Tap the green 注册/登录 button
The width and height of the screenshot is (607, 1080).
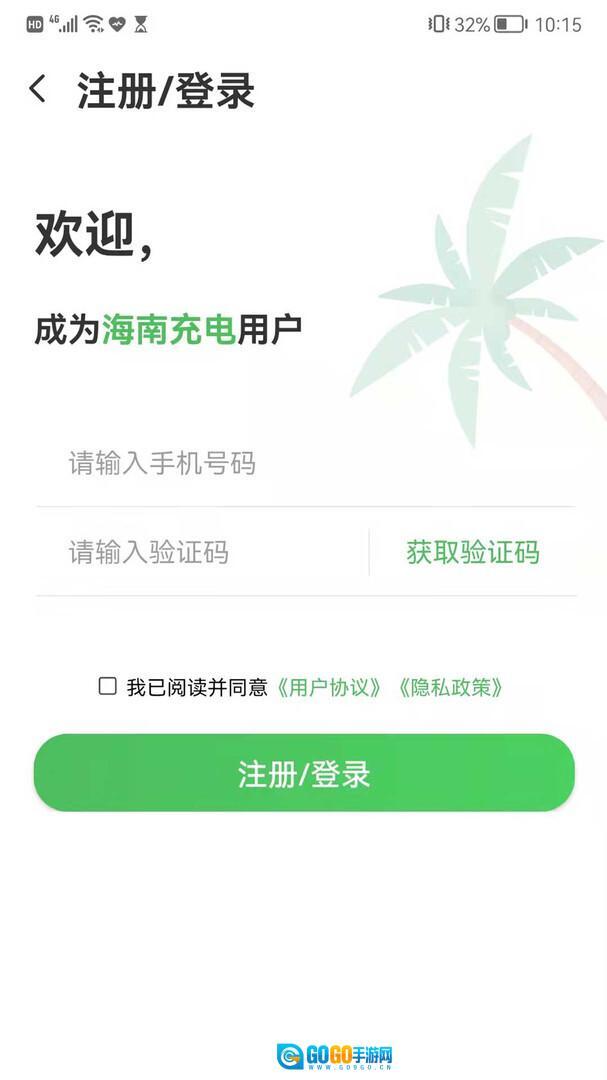click(304, 773)
